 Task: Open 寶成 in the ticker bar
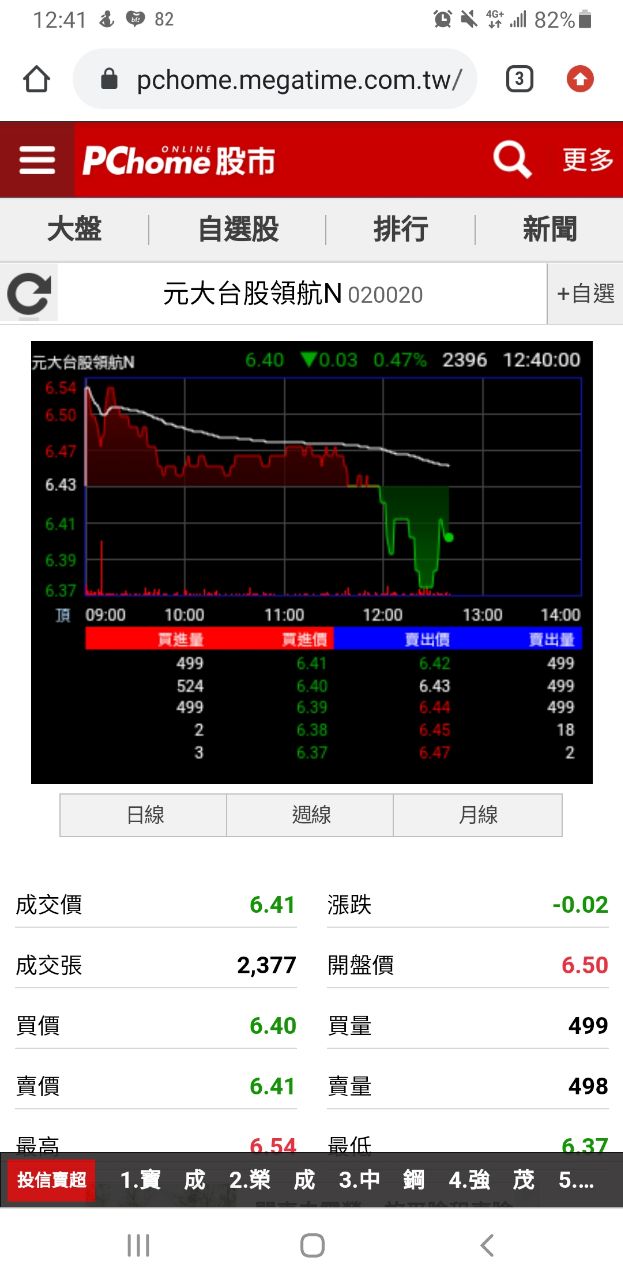pyautogui.click(x=163, y=1180)
